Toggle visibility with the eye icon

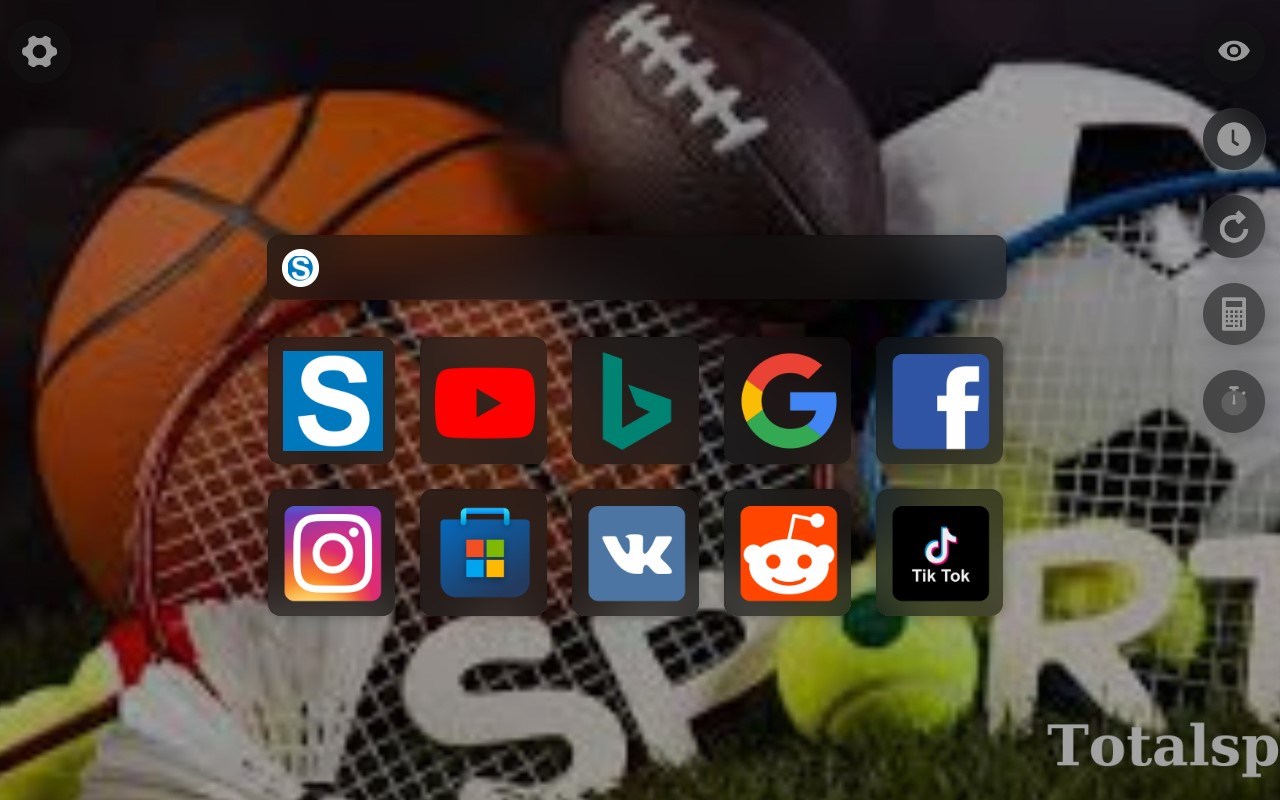[x=1234, y=51]
